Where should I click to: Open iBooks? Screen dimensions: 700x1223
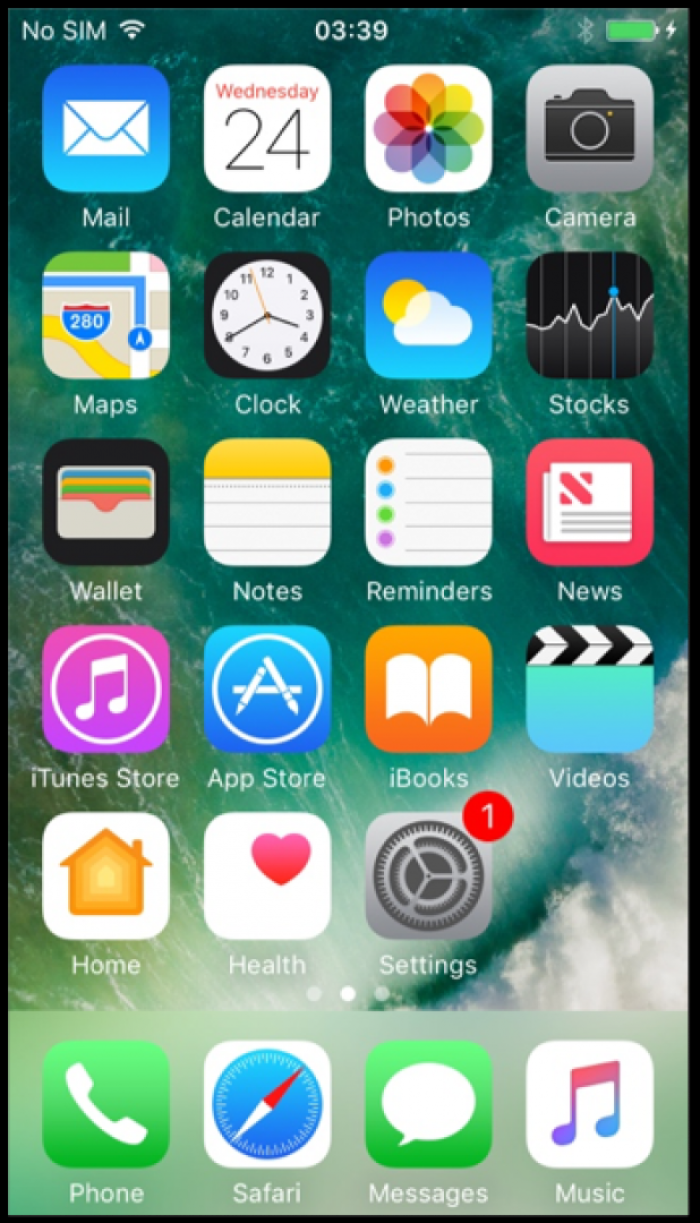click(428, 689)
